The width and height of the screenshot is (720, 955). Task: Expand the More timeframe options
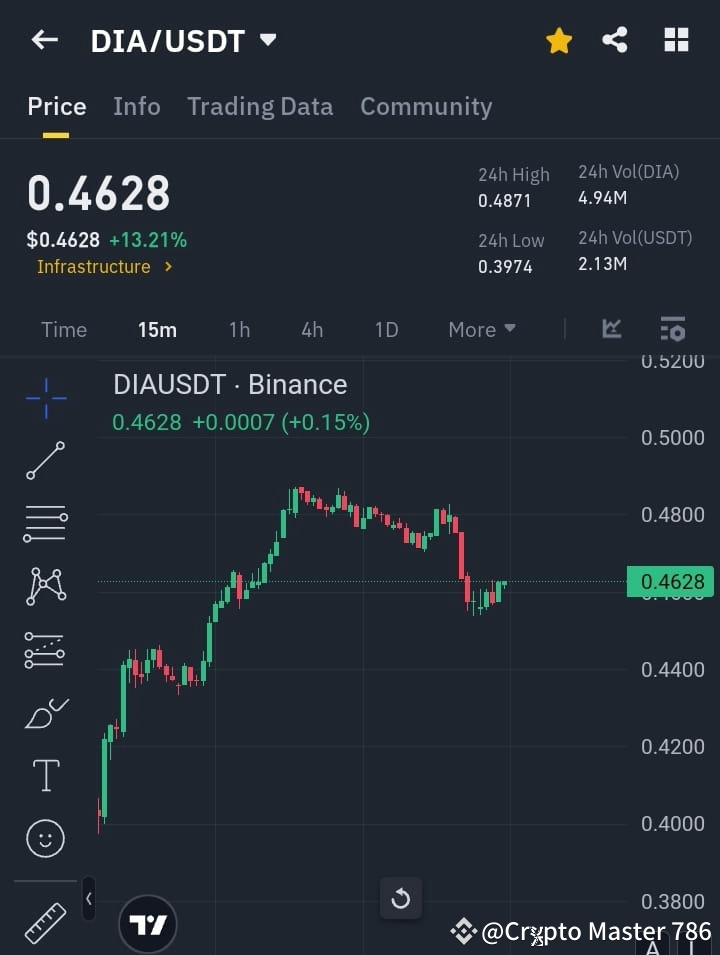coord(481,329)
